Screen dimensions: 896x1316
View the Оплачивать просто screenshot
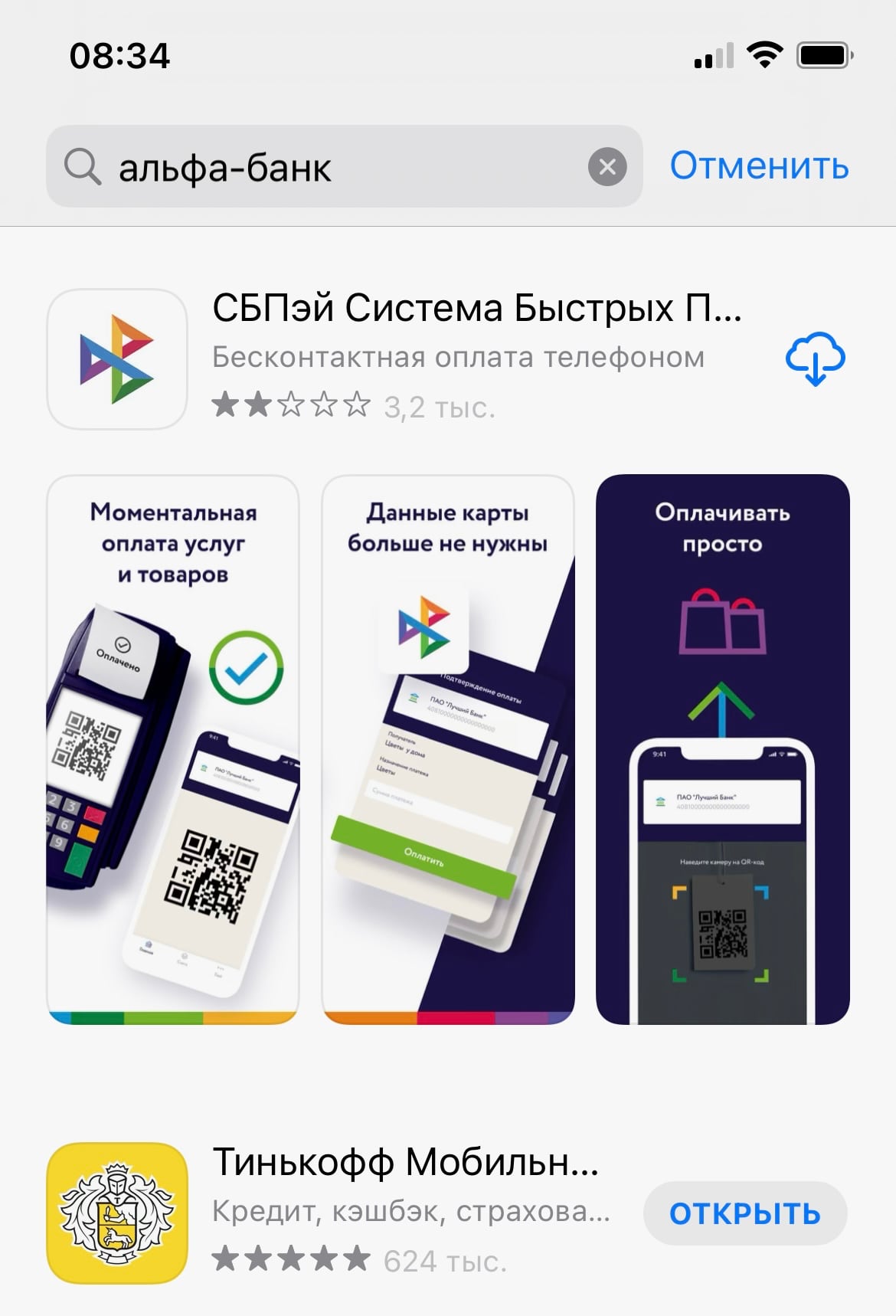coord(722,749)
